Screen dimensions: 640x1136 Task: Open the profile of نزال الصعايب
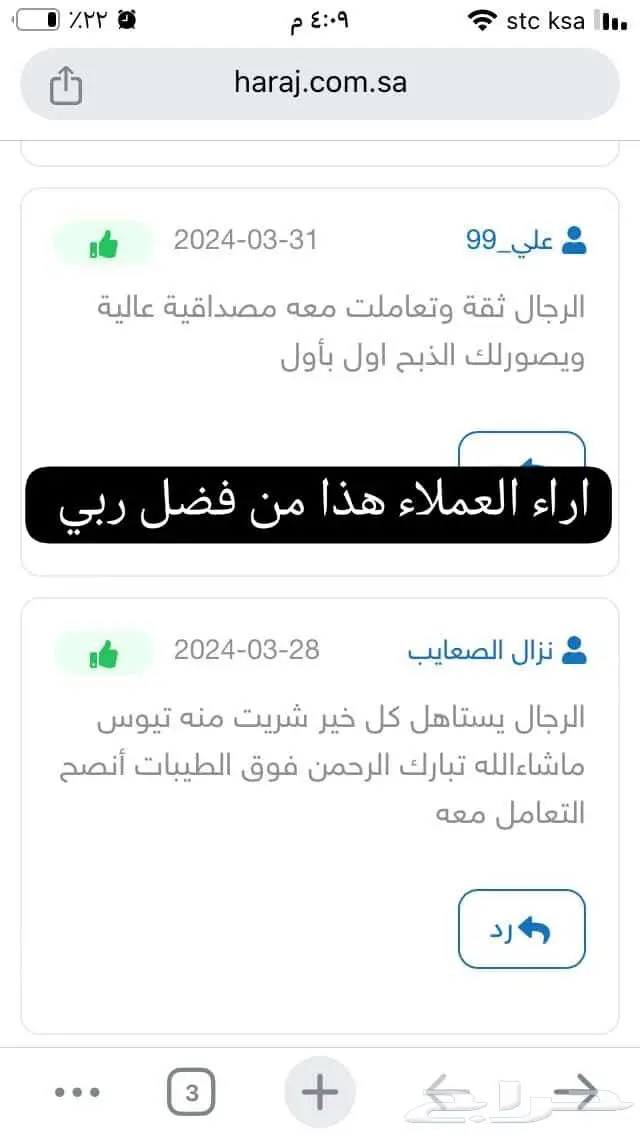point(498,650)
